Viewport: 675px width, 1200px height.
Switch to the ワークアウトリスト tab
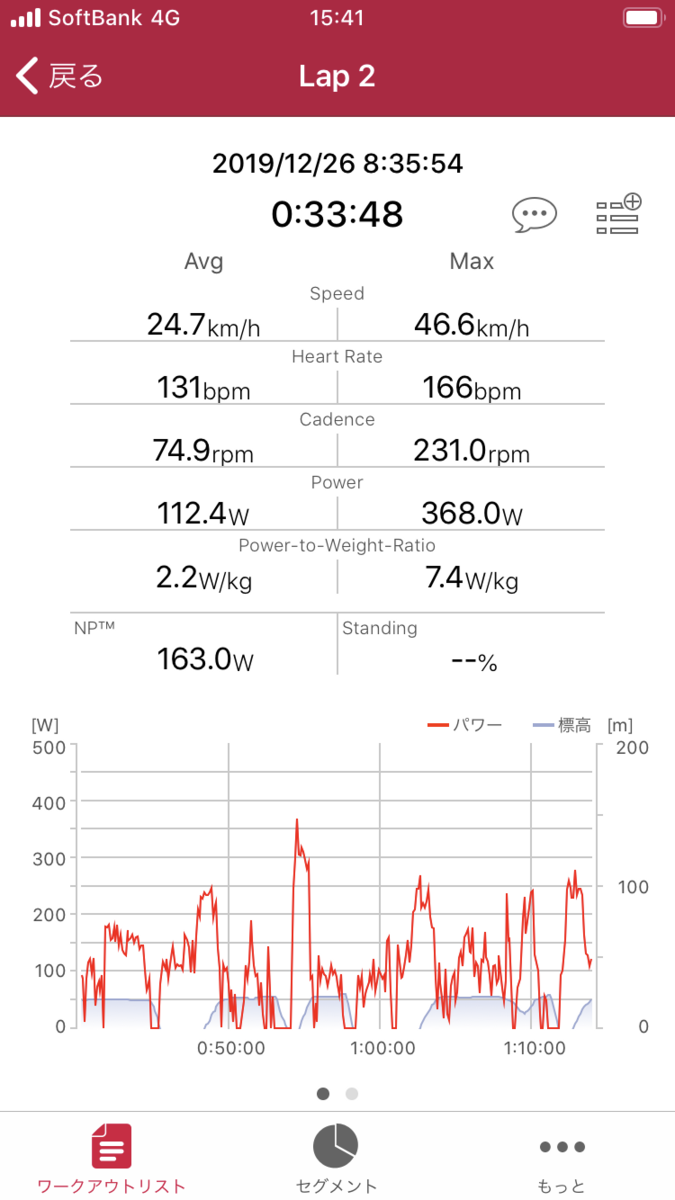click(x=111, y=1158)
